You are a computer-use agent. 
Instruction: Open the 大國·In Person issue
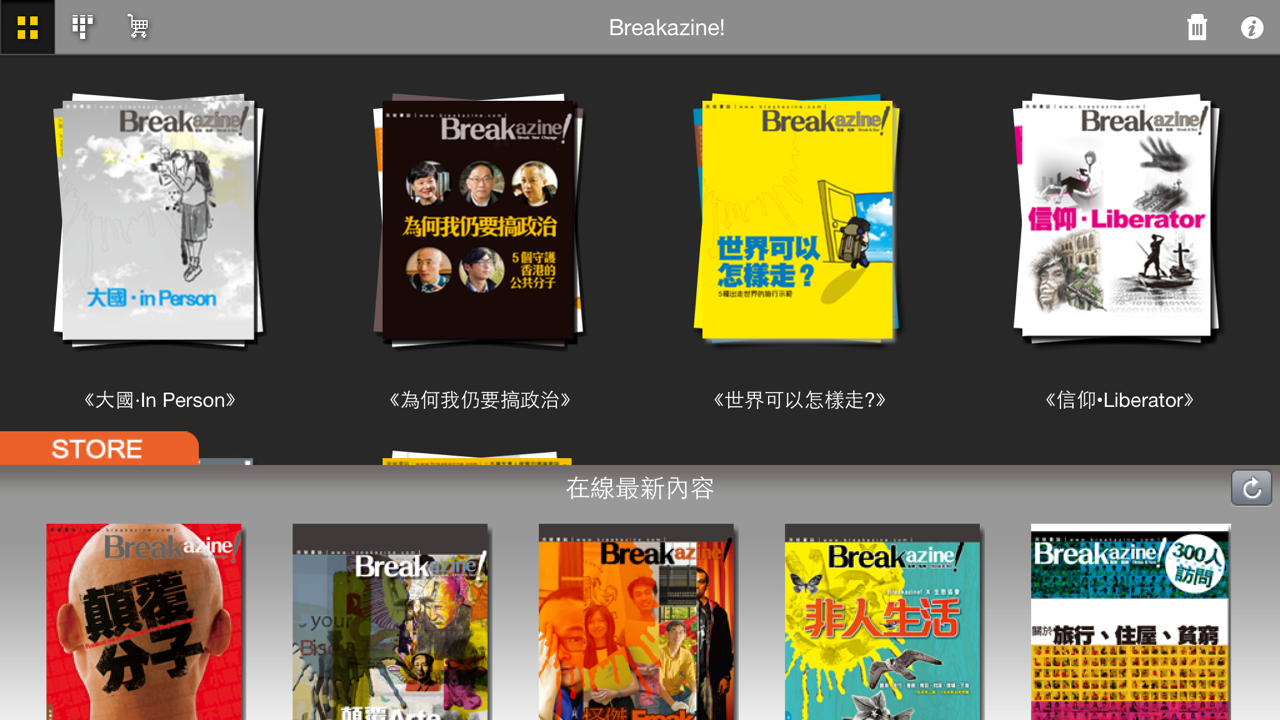[158, 220]
